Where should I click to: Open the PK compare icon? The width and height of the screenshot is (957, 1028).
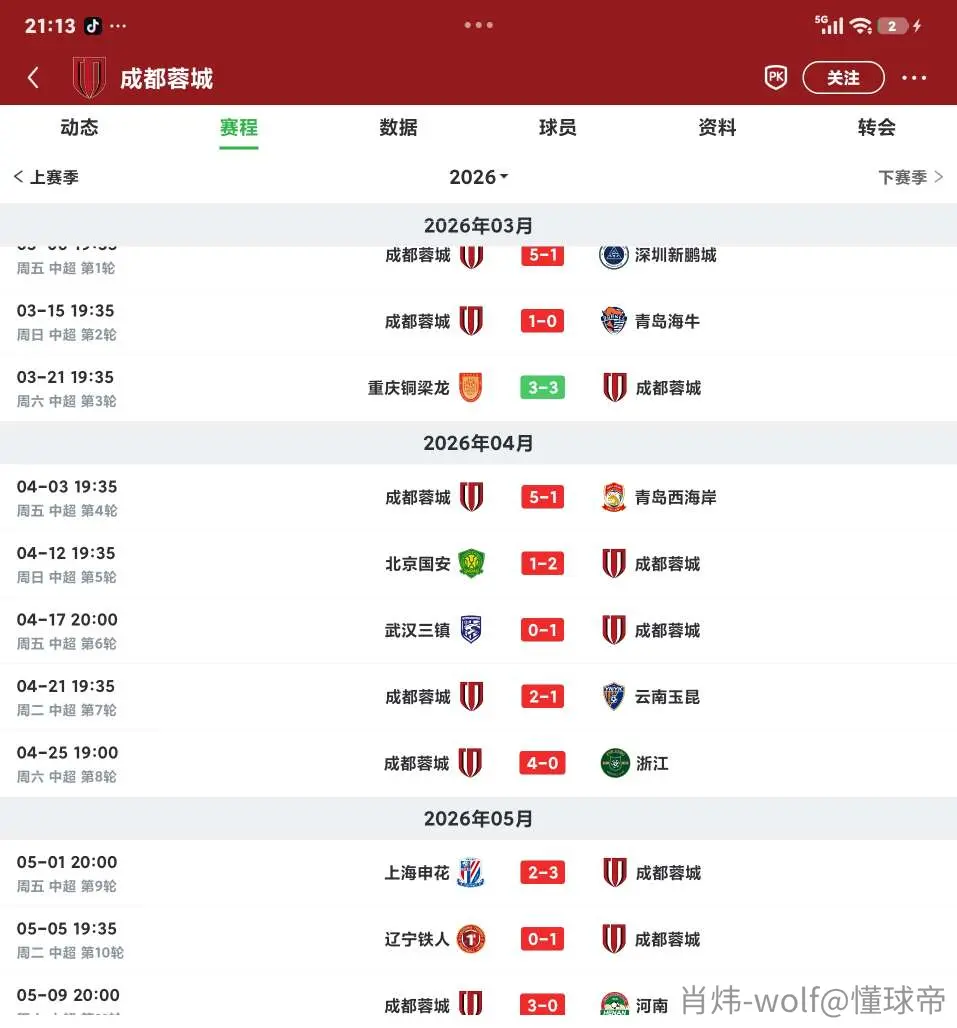[x=775, y=77]
